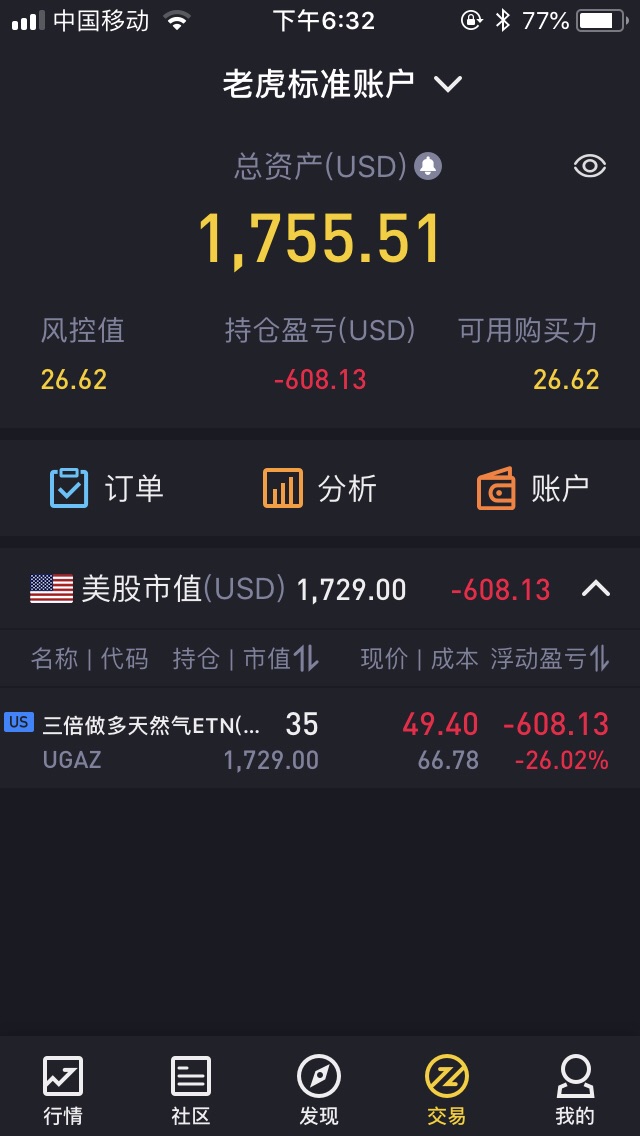Open the UGAZ position row
This screenshot has height=1136, width=640.
point(320,739)
